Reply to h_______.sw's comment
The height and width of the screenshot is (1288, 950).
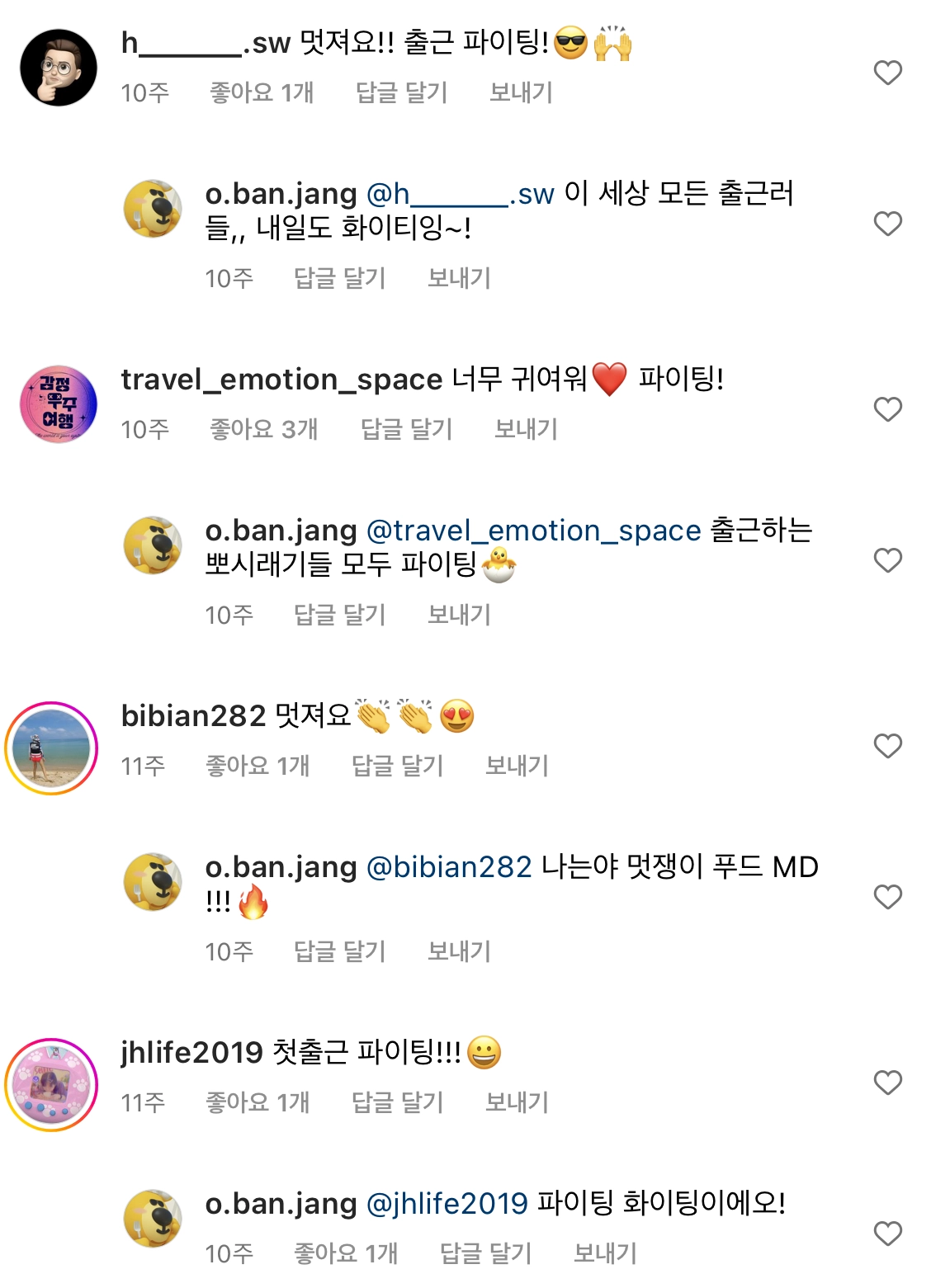pos(401,92)
